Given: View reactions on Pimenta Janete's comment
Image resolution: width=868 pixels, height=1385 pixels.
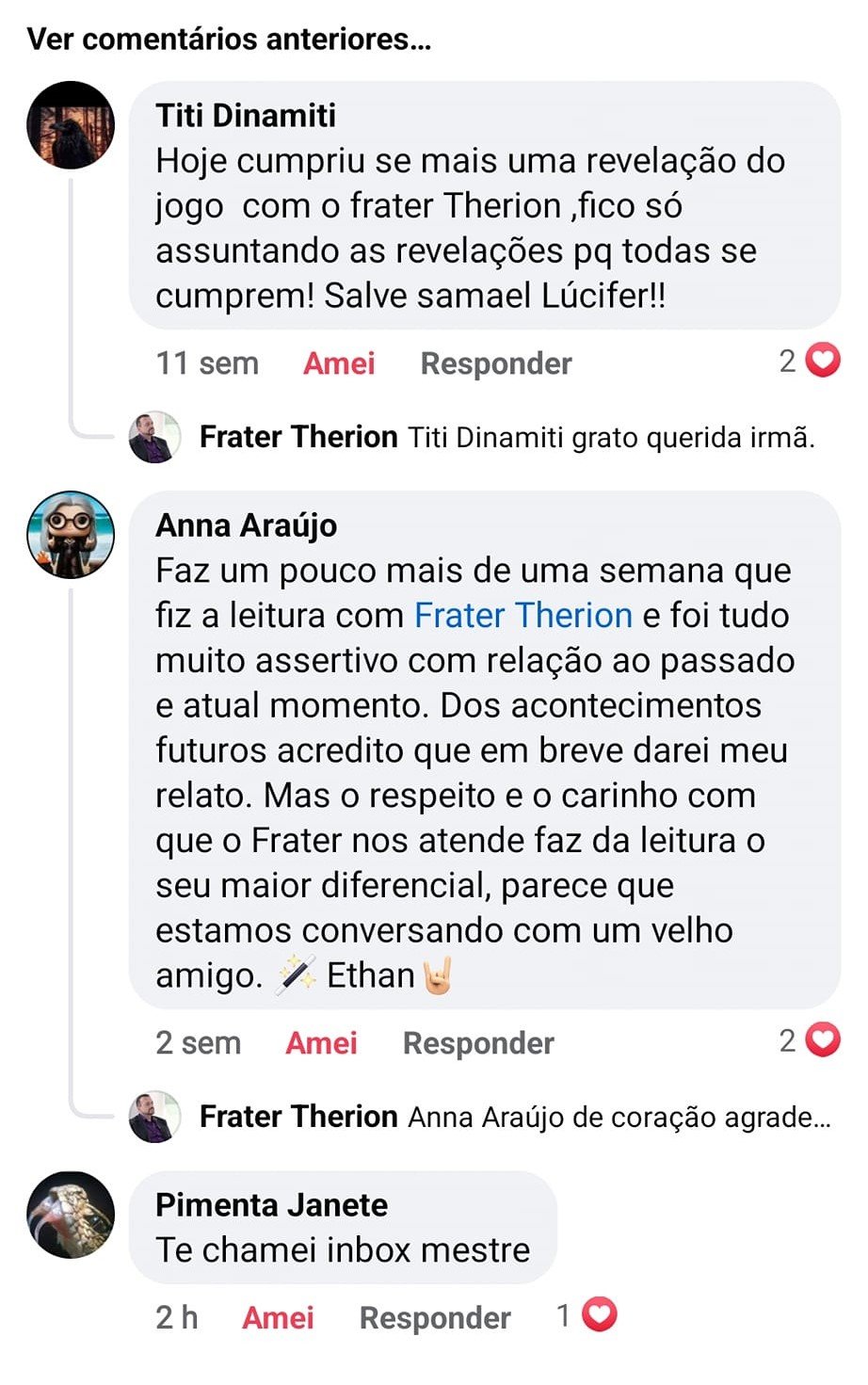Looking at the screenshot, I should (x=587, y=1315).
